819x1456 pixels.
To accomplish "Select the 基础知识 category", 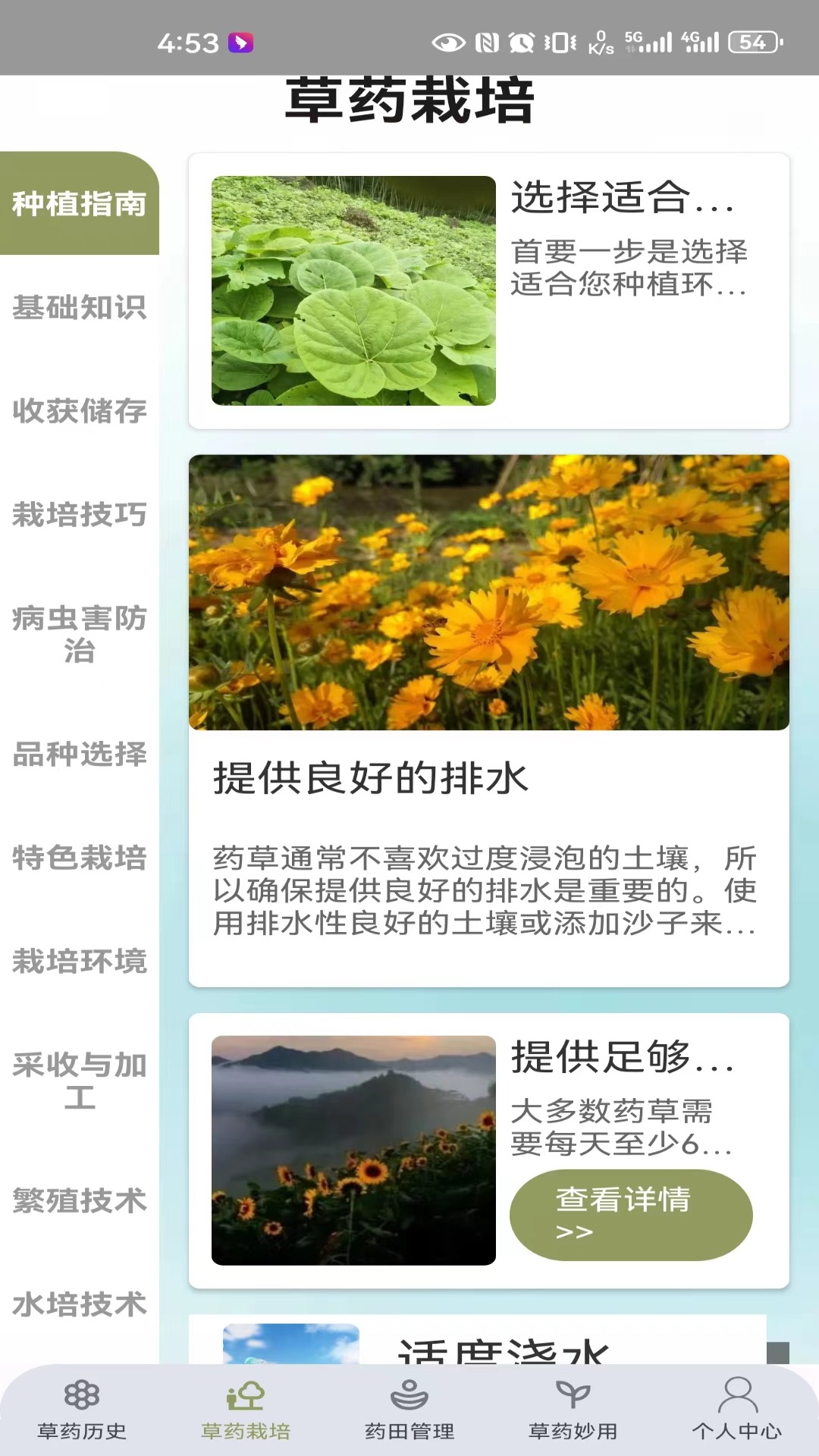I will (x=80, y=307).
